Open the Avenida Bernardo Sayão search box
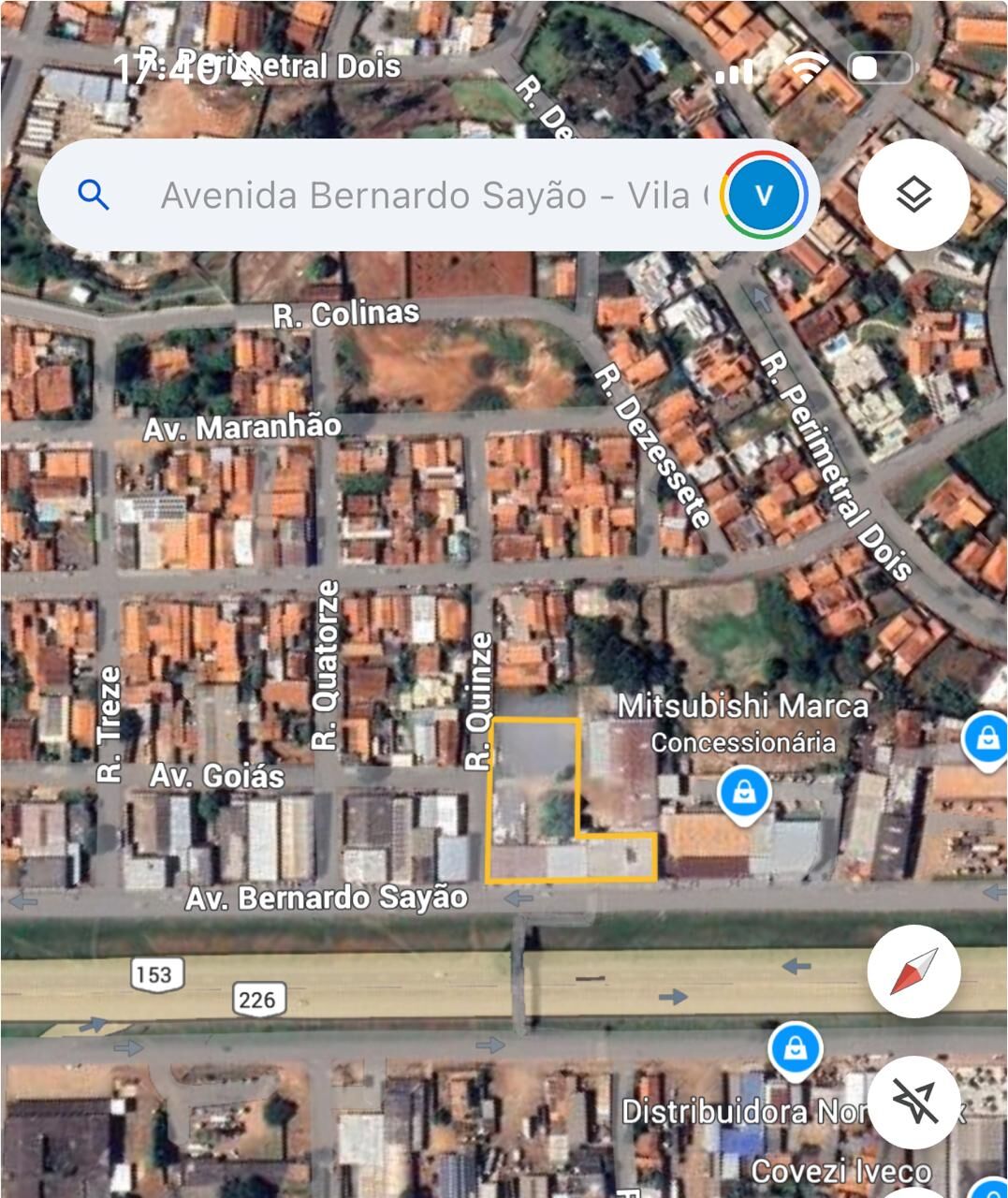1008x1198 pixels. (431, 196)
